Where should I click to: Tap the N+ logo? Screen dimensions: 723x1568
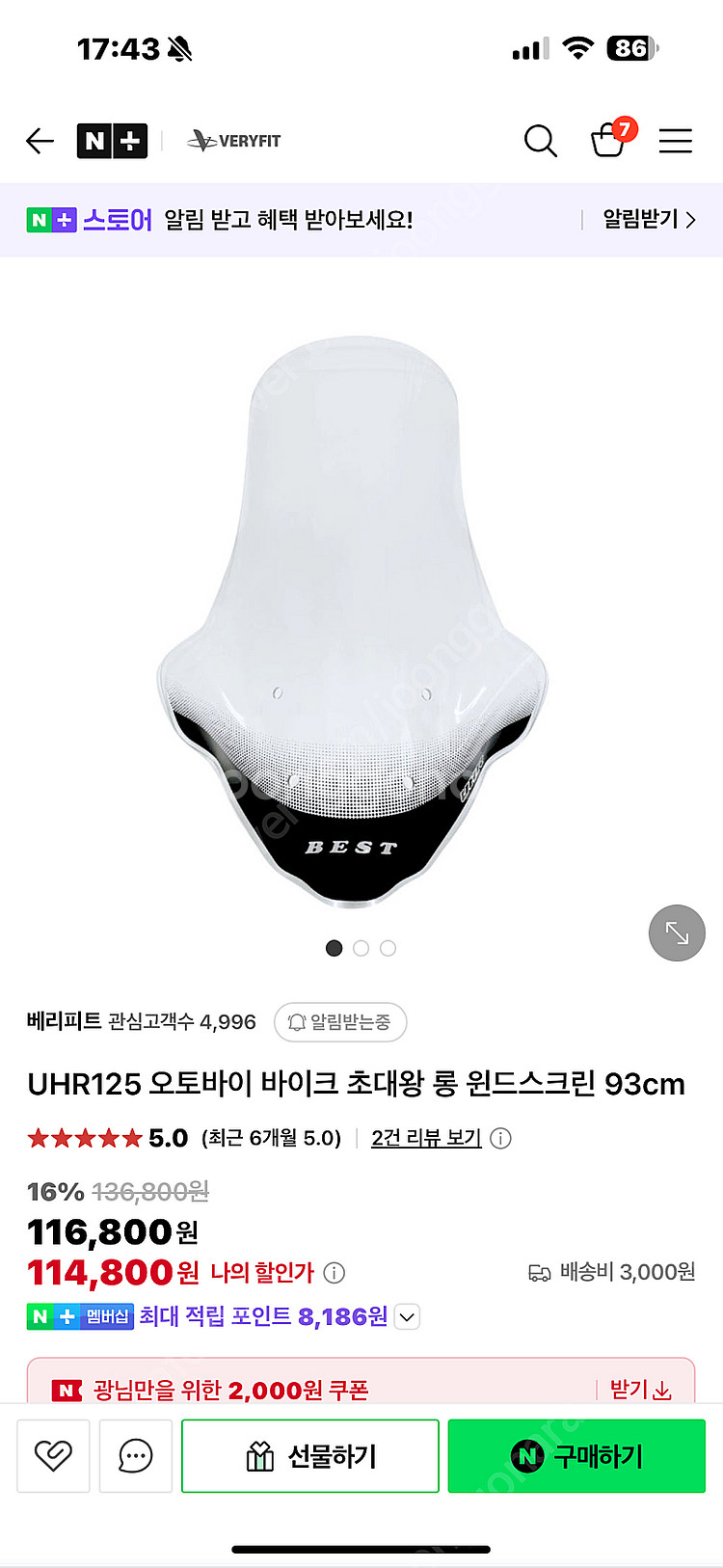(x=112, y=141)
